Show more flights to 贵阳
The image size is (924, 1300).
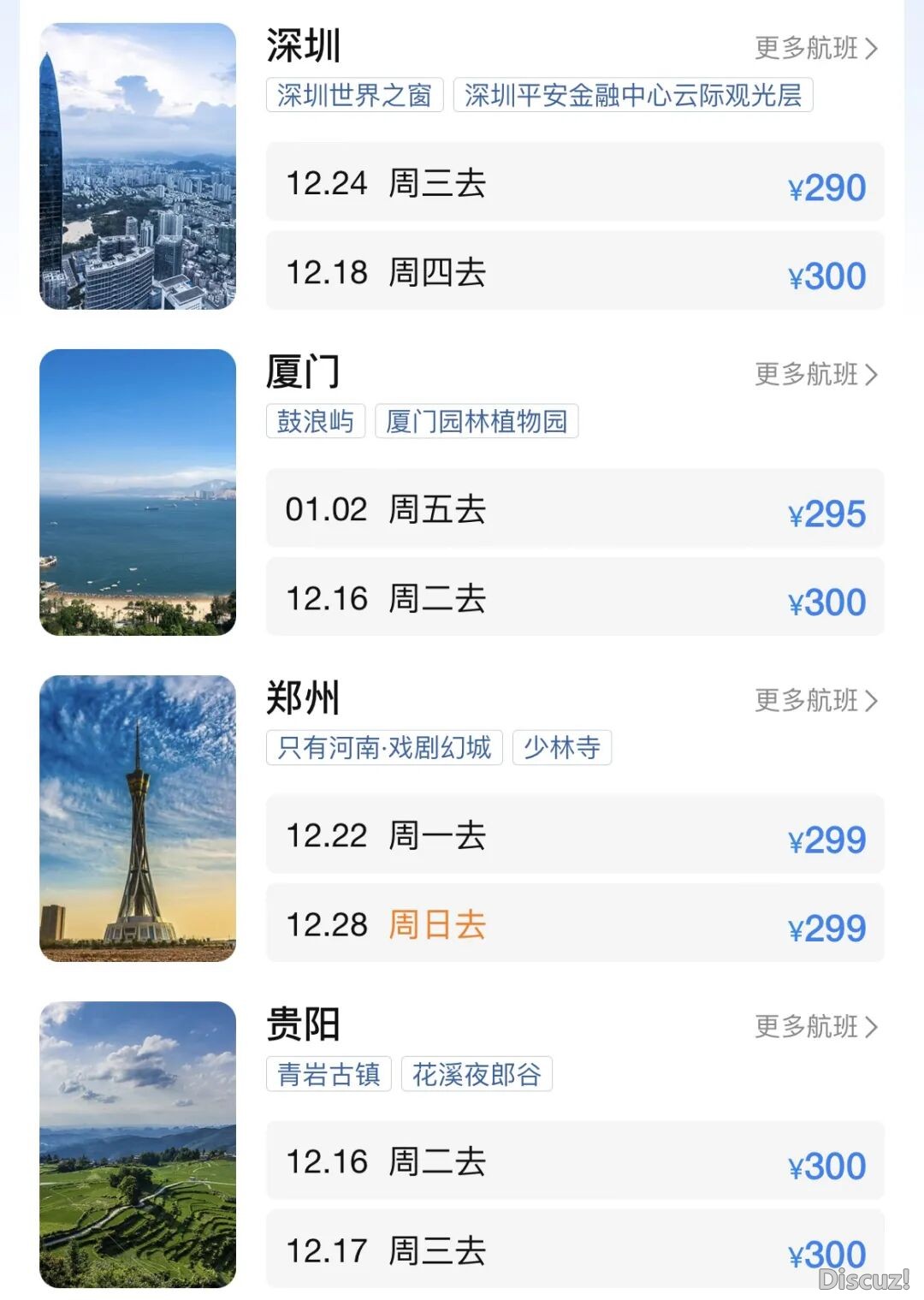coord(815,1026)
